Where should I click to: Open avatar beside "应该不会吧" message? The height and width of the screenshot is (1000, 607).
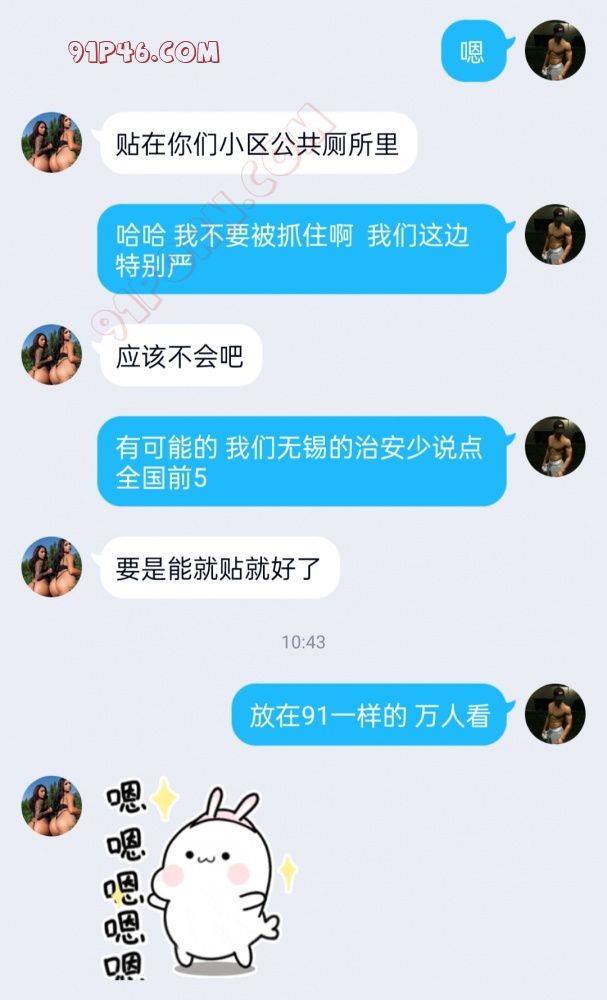[x=51, y=354]
